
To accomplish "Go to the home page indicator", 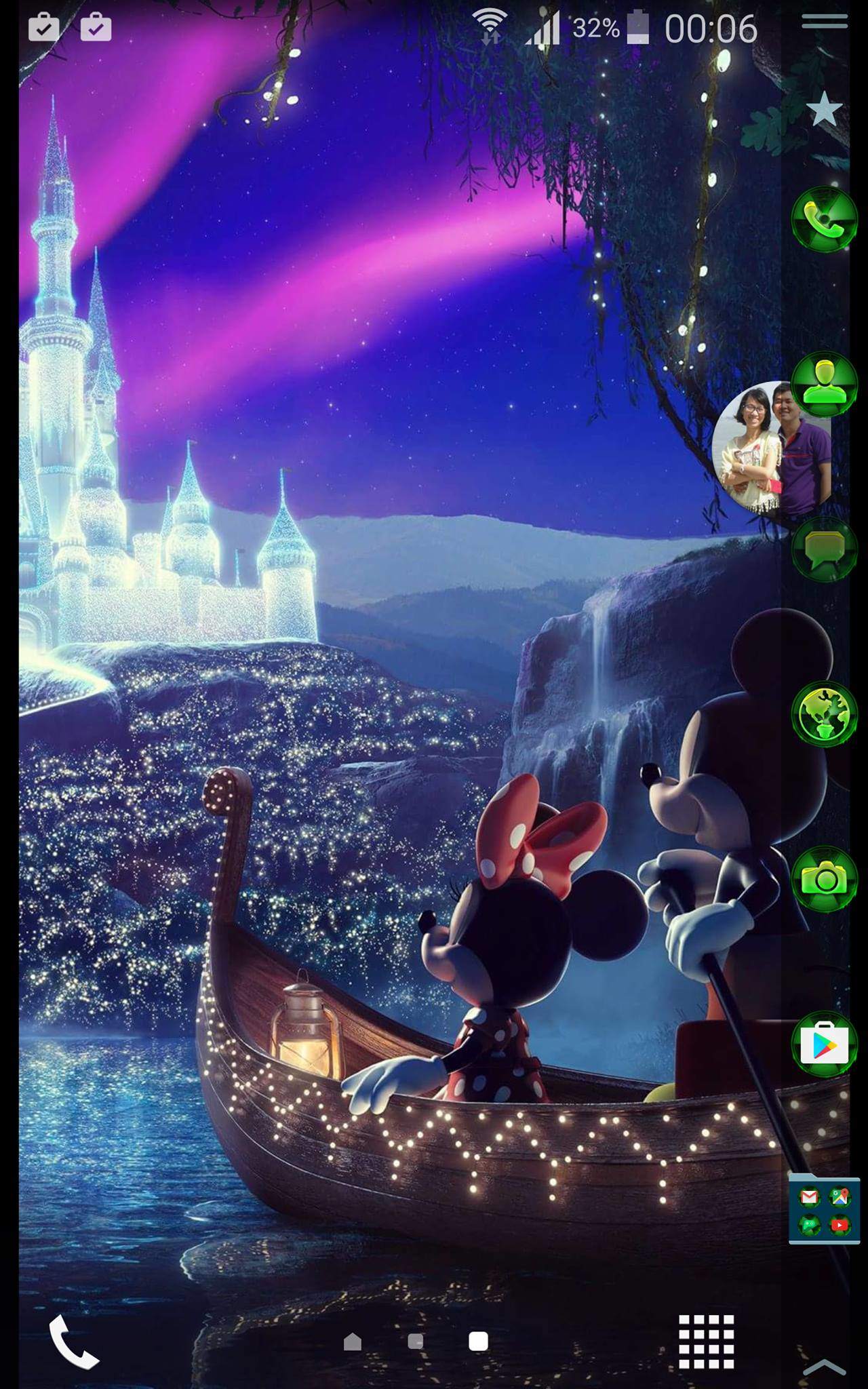I will pos(353,1342).
